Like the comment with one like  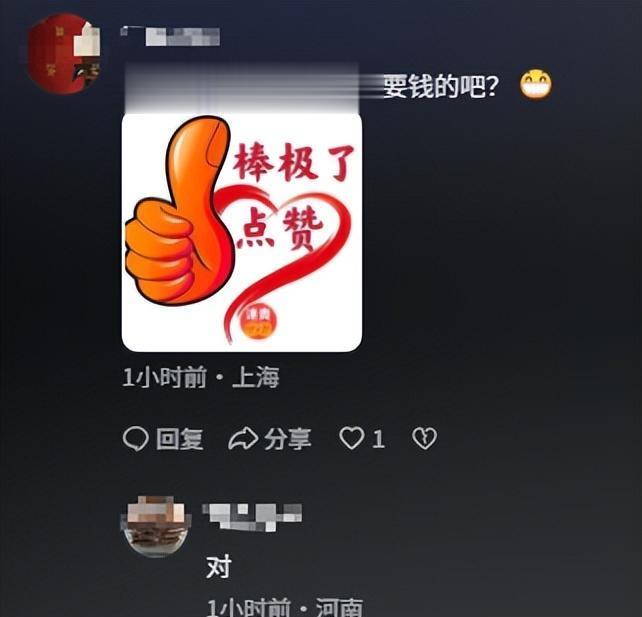(x=361, y=439)
